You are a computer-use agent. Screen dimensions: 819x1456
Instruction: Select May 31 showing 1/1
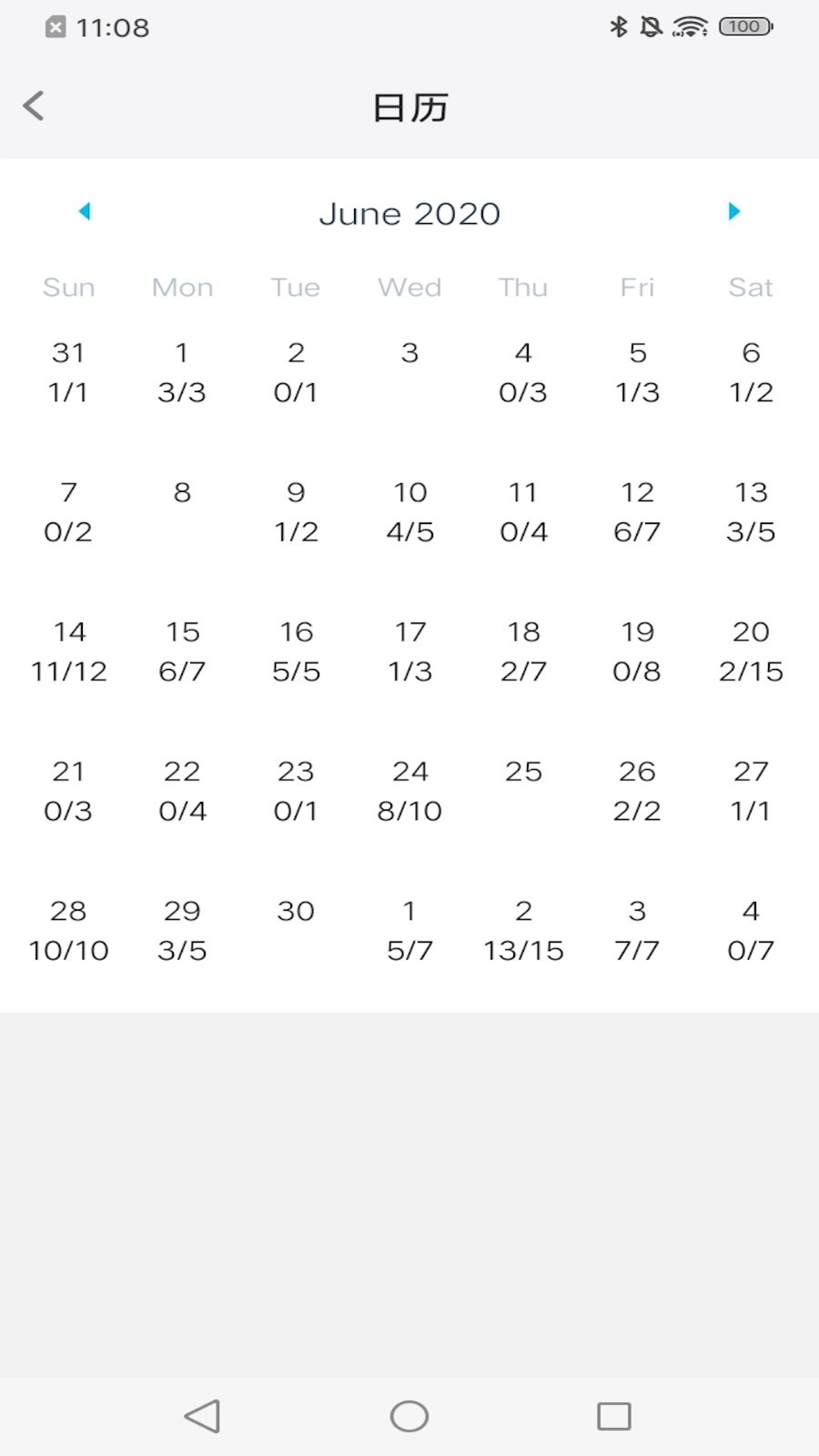(x=69, y=369)
